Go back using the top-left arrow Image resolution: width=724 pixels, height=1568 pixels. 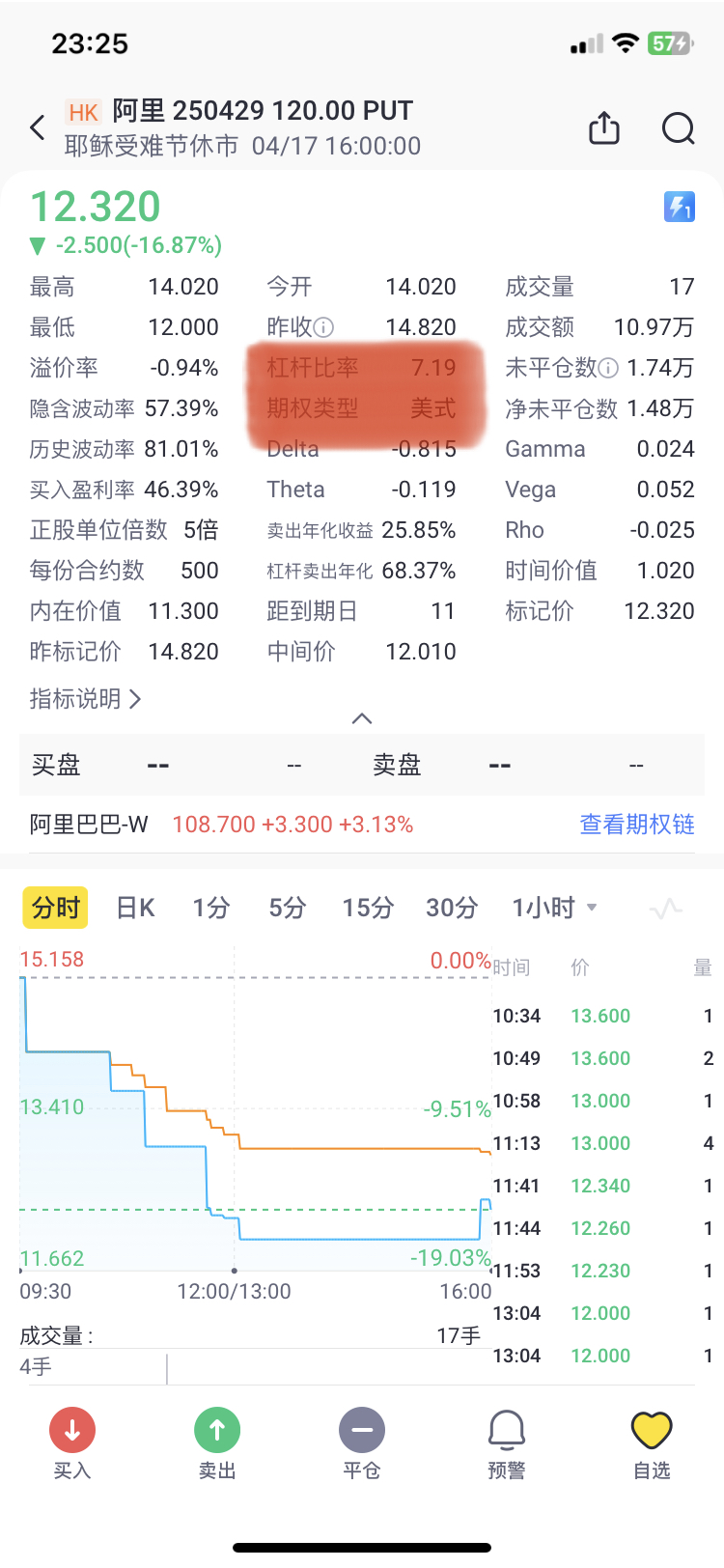point(38,127)
